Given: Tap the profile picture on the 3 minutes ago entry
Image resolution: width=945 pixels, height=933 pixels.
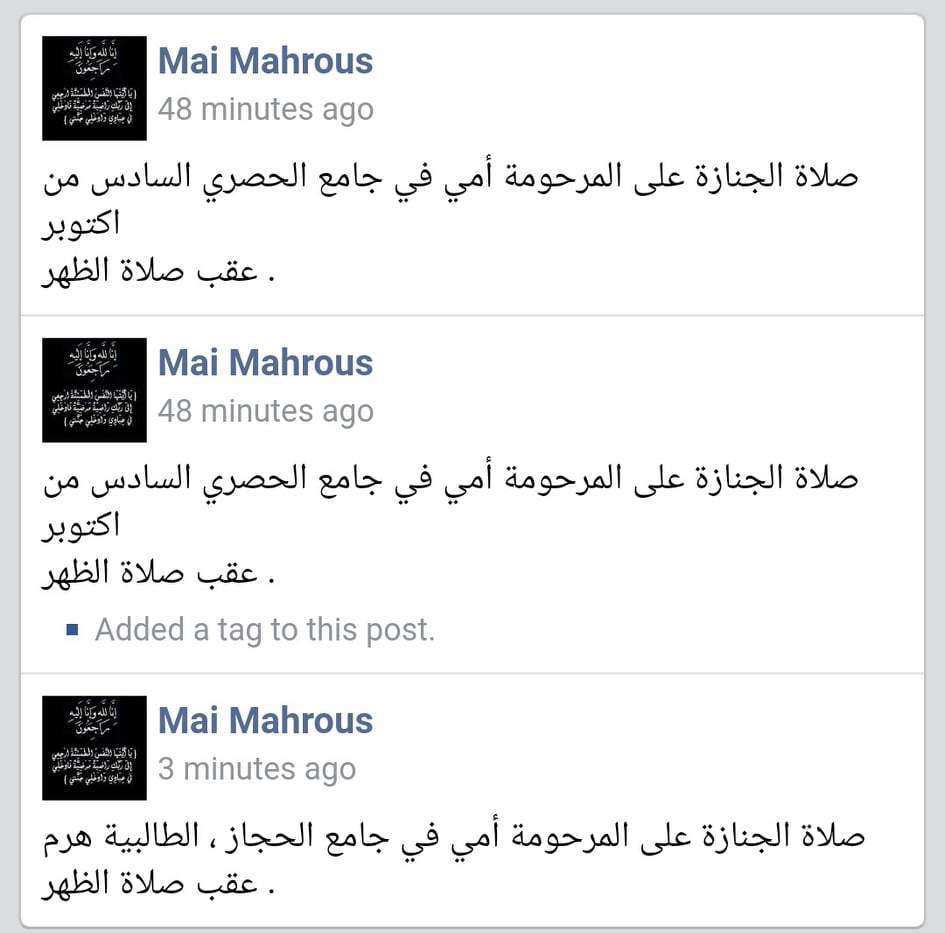Looking at the screenshot, I should 94,747.
